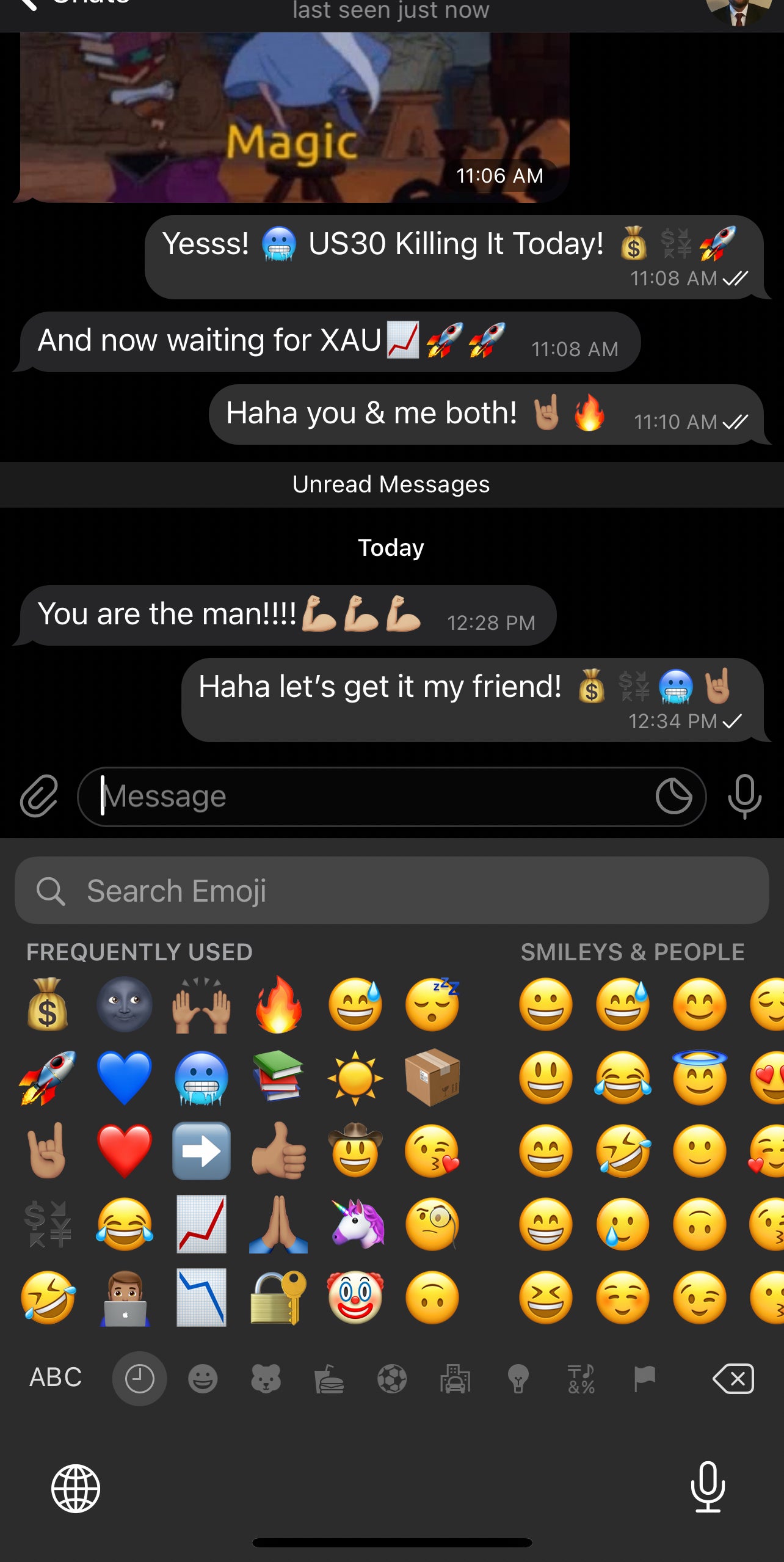Jump to the animals emoji category
Screen dimensions: 784x1562
pyautogui.click(x=266, y=1379)
